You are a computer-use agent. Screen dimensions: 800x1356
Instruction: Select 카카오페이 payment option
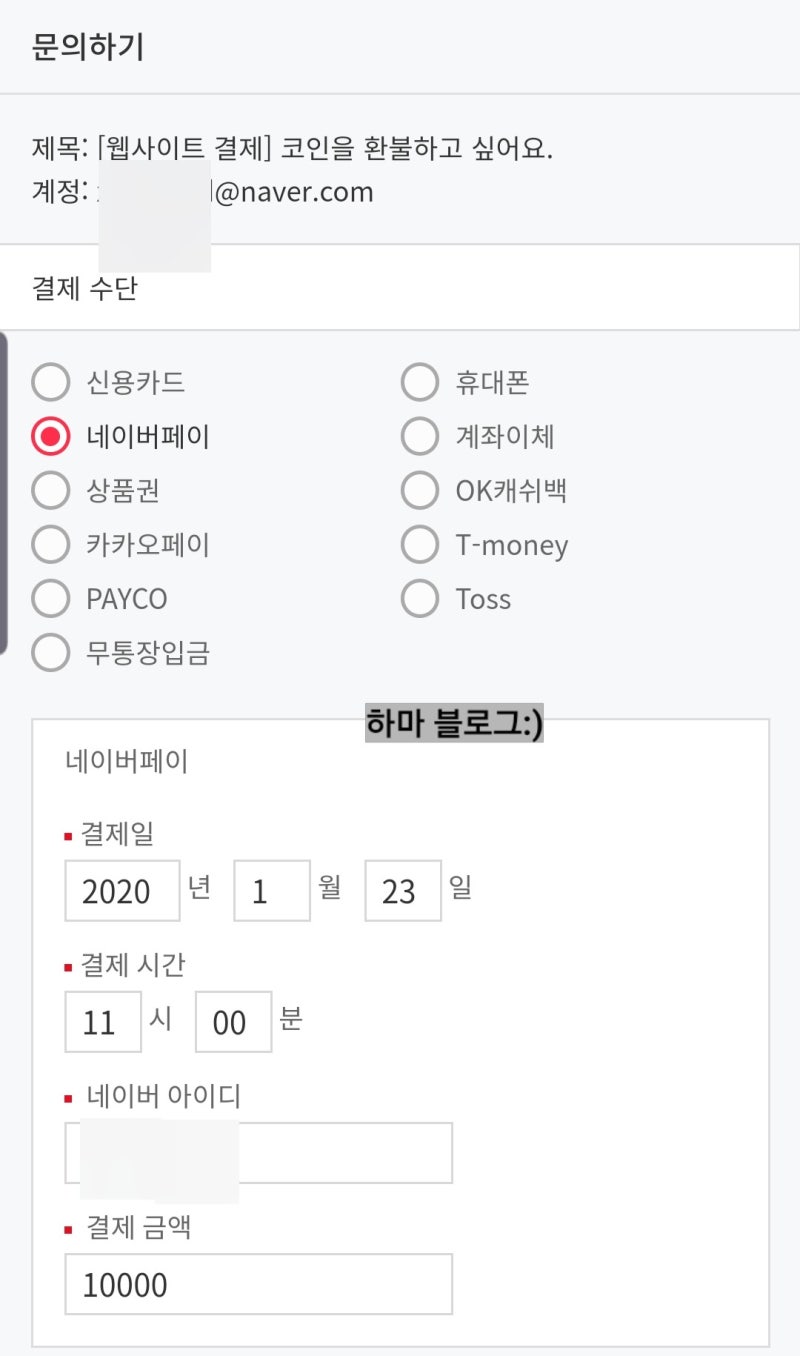click(x=50, y=544)
